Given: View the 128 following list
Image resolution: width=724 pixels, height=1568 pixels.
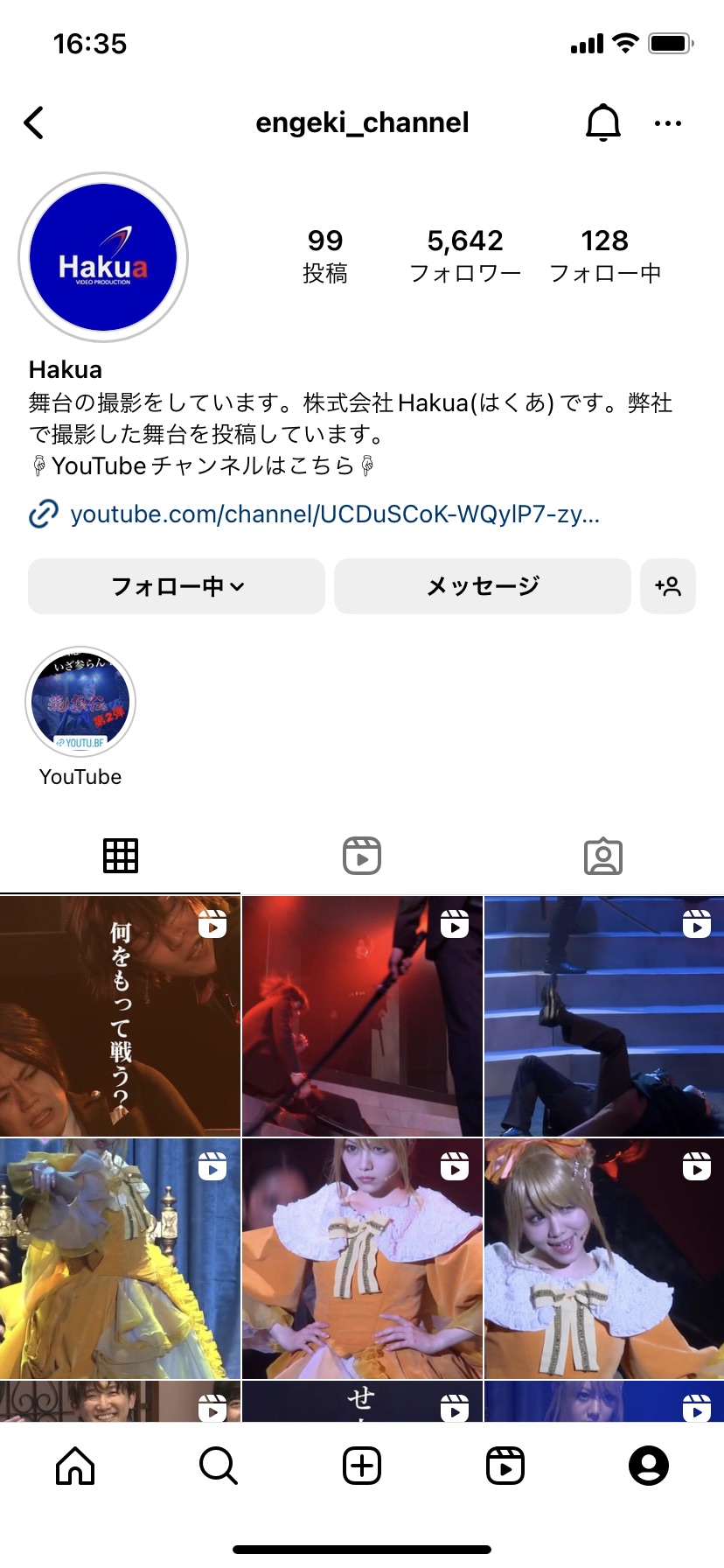Looking at the screenshot, I should point(604,255).
